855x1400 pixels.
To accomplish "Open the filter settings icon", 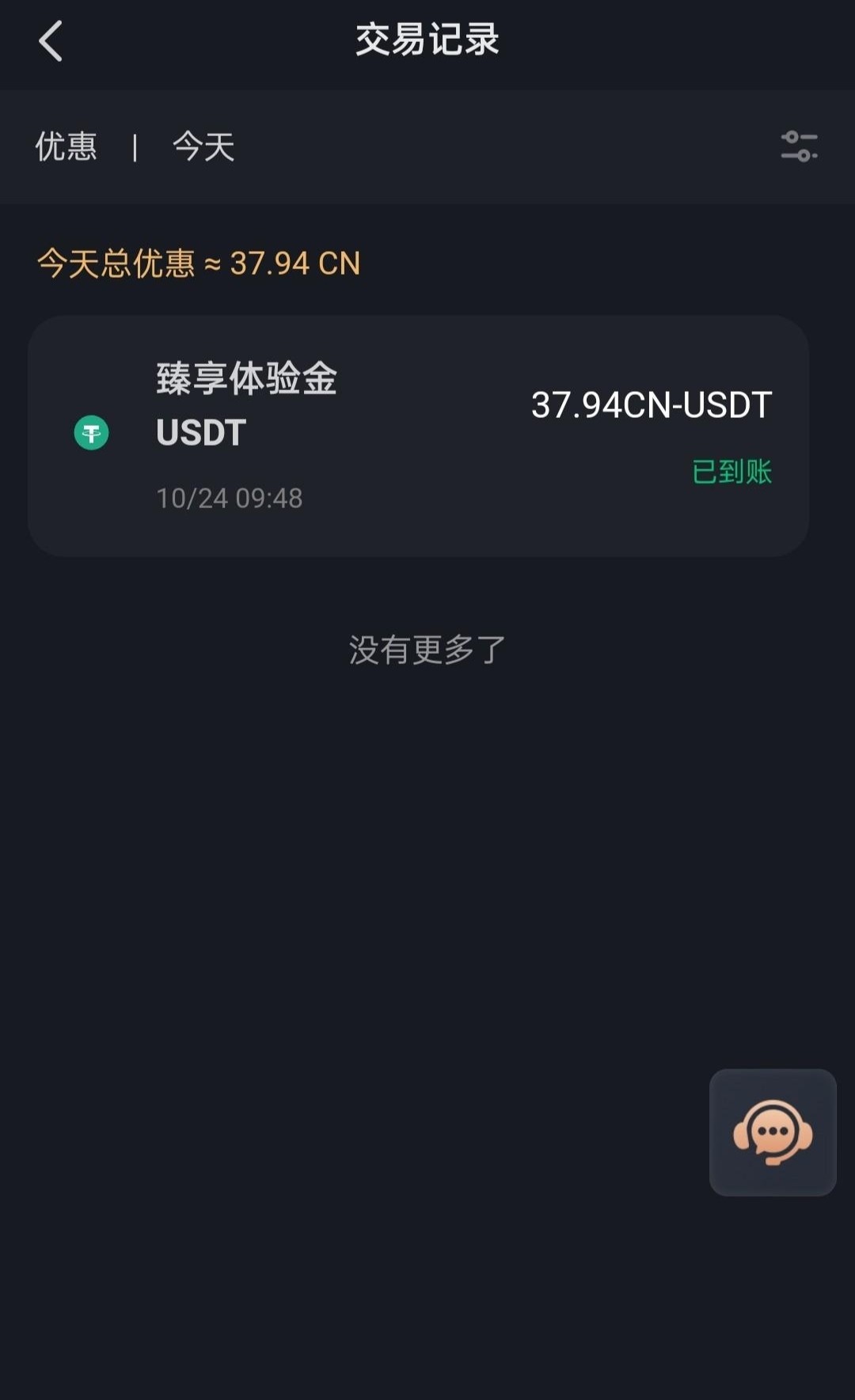I will 799,146.
